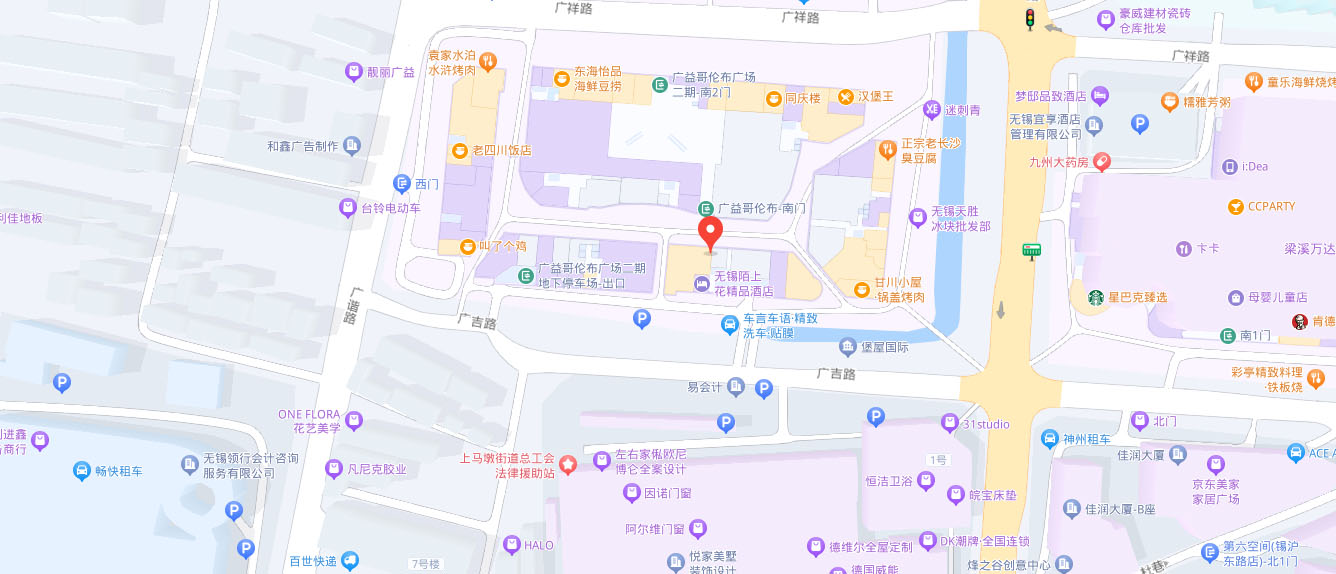Tap the 广益哥伦布-南门 entrance marker

tap(706, 208)
